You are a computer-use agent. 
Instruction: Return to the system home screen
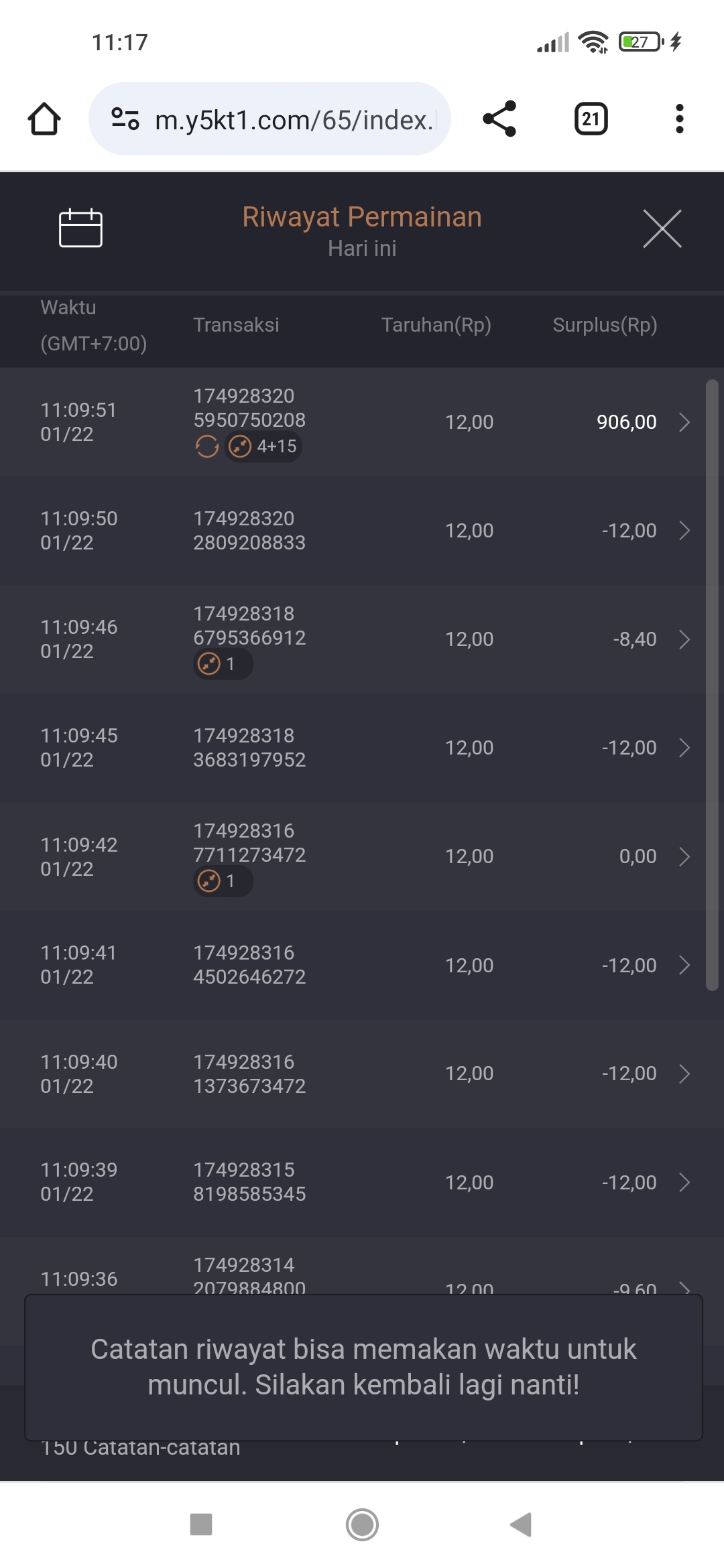(x=362, y=1524)
